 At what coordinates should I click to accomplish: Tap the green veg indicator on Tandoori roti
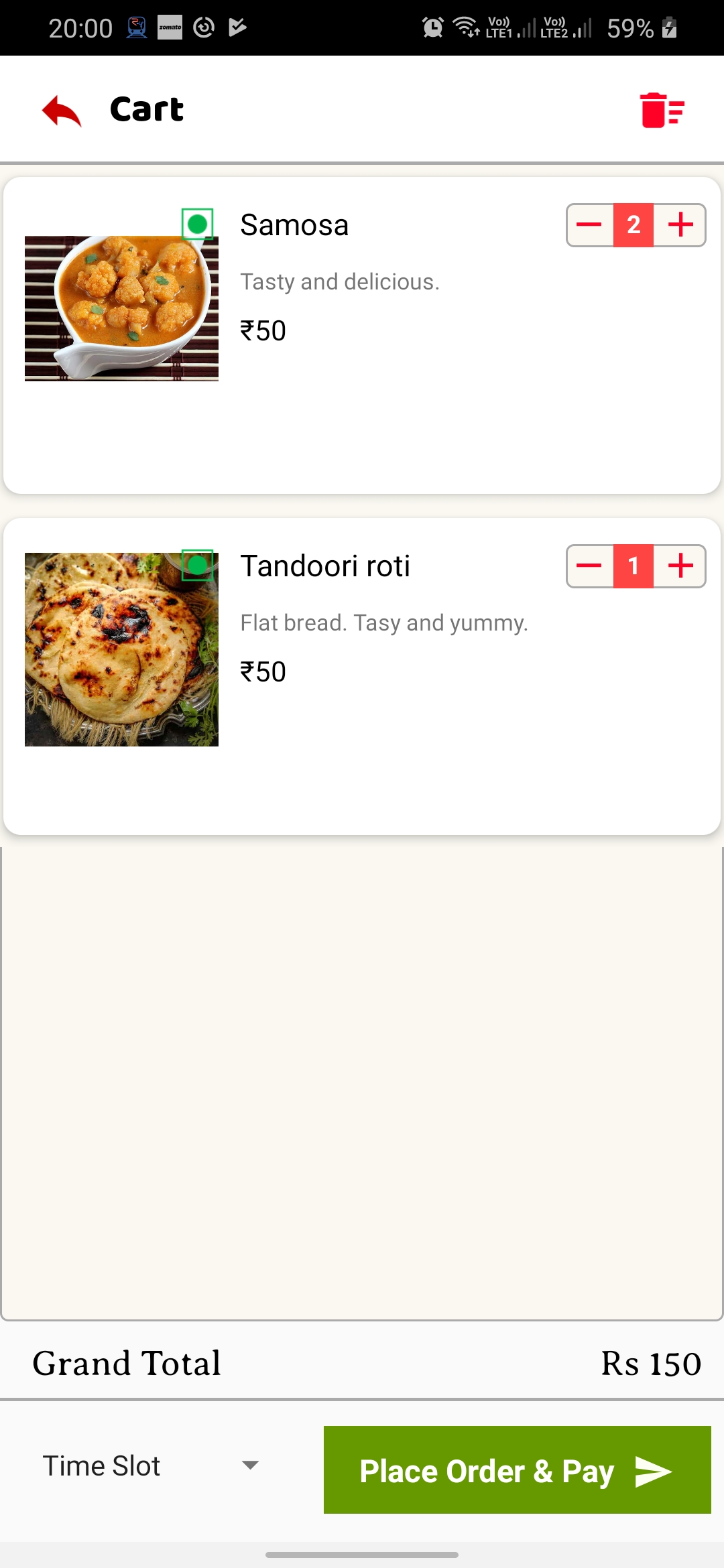click(x=196, y=565)
